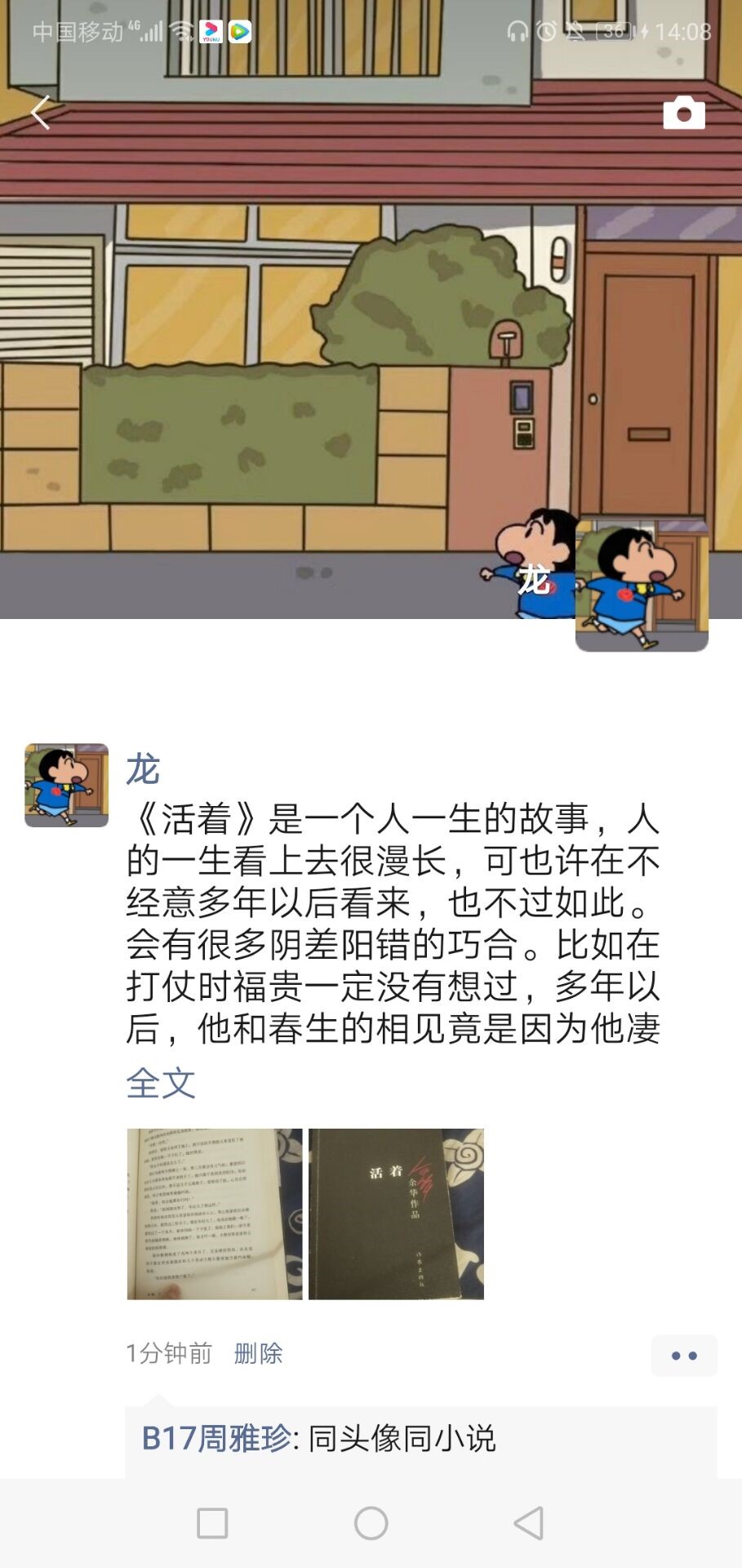Open the 龙 username link
742x1568 pixels.
point(143,770)
